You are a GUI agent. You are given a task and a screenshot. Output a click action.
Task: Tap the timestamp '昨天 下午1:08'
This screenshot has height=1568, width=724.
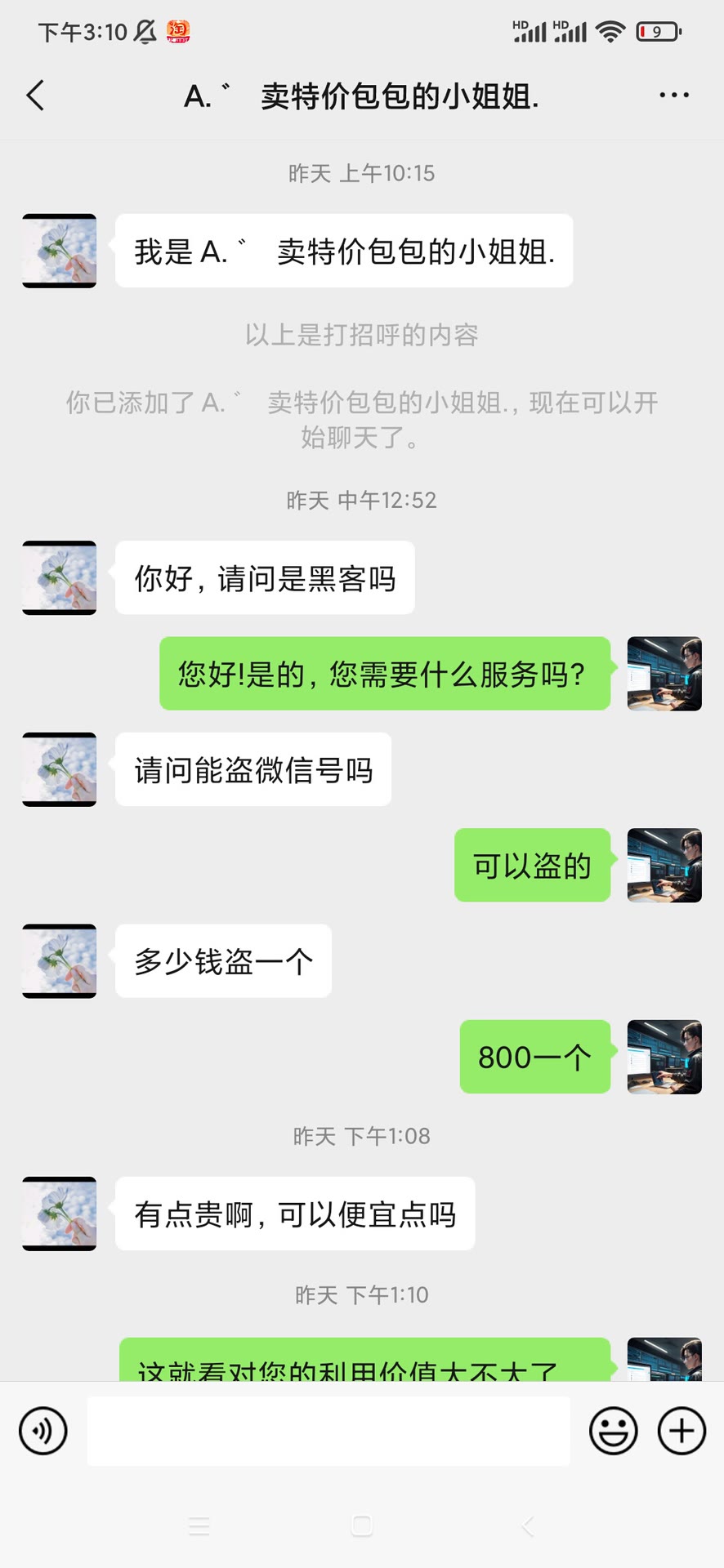[362, 1135]
